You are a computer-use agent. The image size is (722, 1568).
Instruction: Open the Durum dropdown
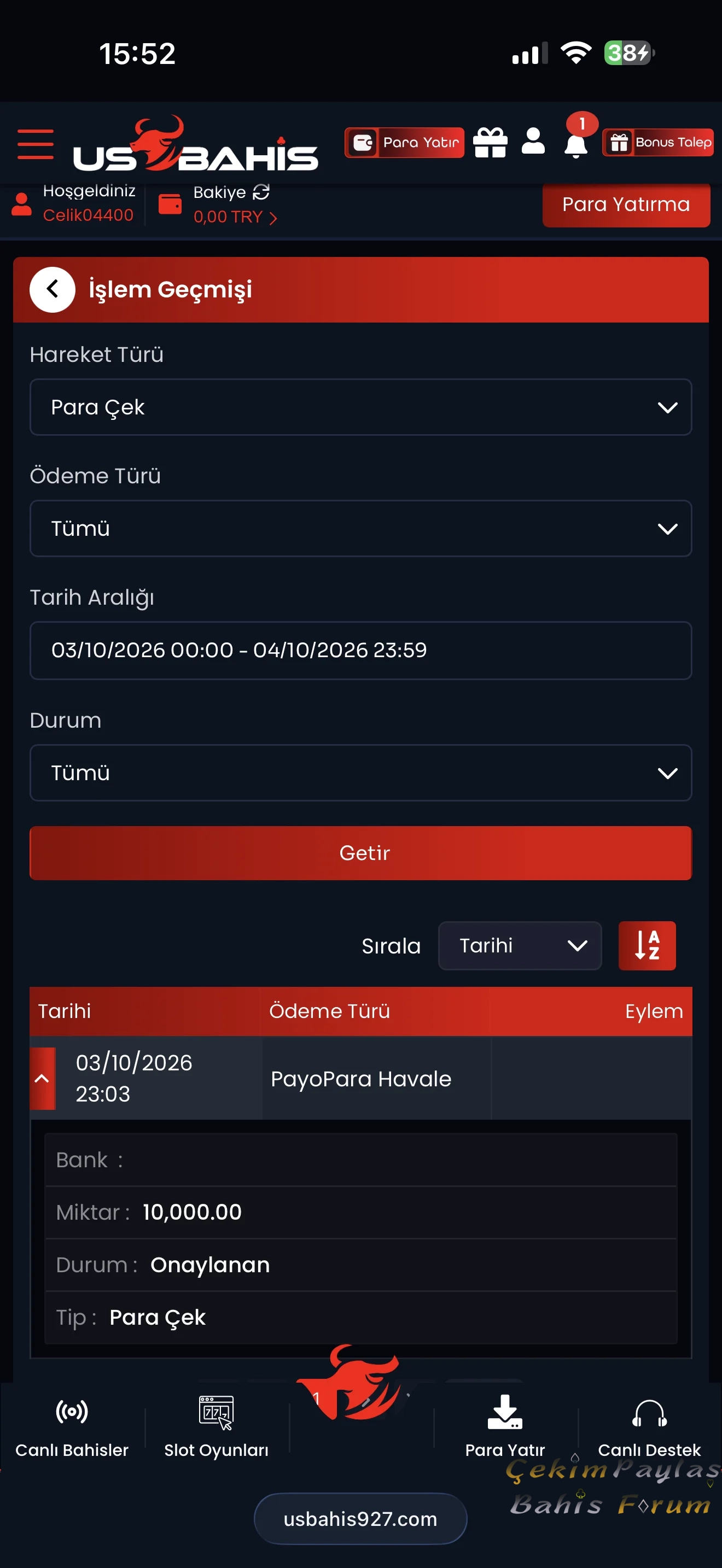coord(360,773)
